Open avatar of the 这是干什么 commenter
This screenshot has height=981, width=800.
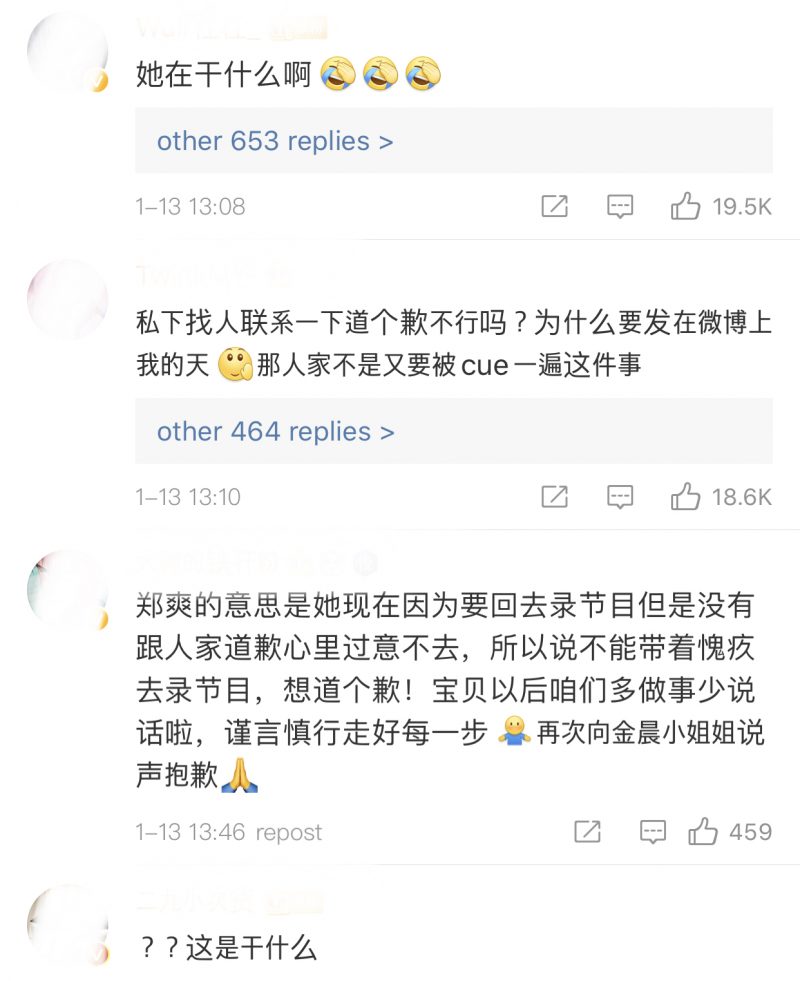67,924
